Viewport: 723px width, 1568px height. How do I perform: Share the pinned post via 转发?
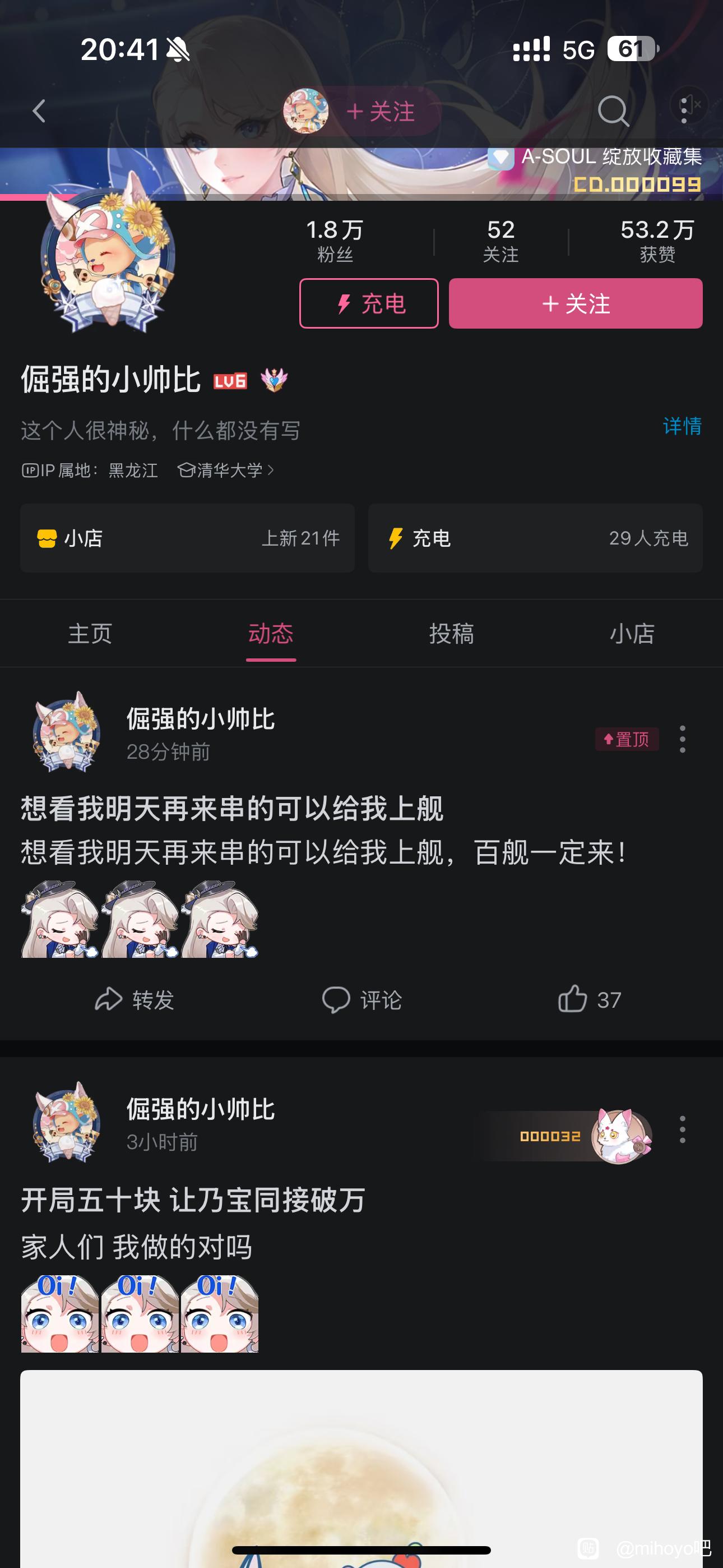point(135,999)
